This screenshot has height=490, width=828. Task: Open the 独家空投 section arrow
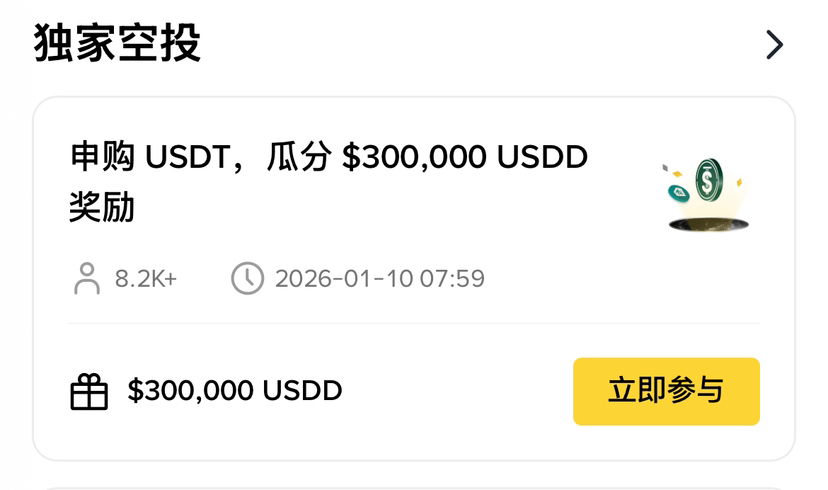pos(773,45)
